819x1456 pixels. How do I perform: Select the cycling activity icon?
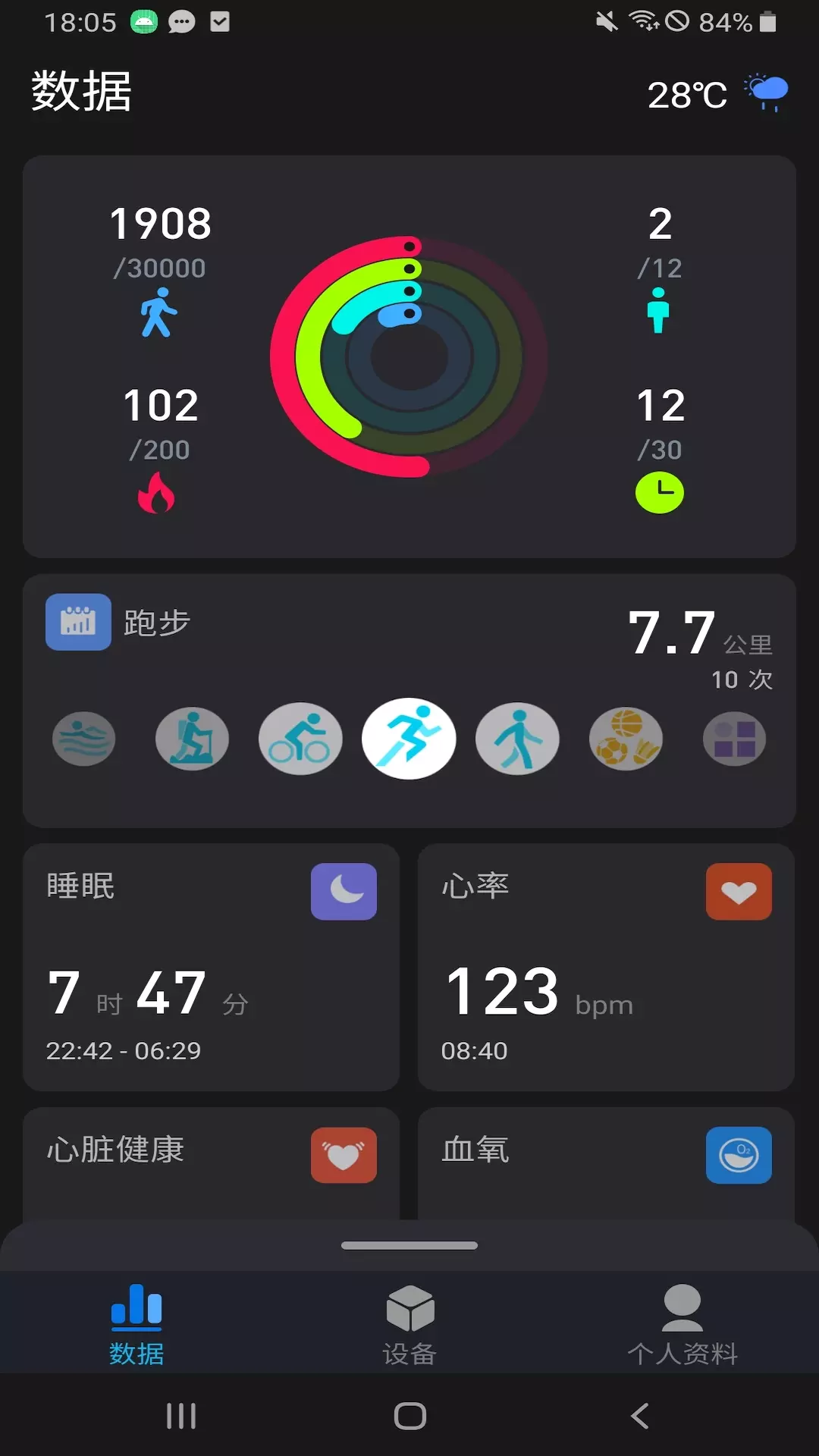click(x=300, y=739)
